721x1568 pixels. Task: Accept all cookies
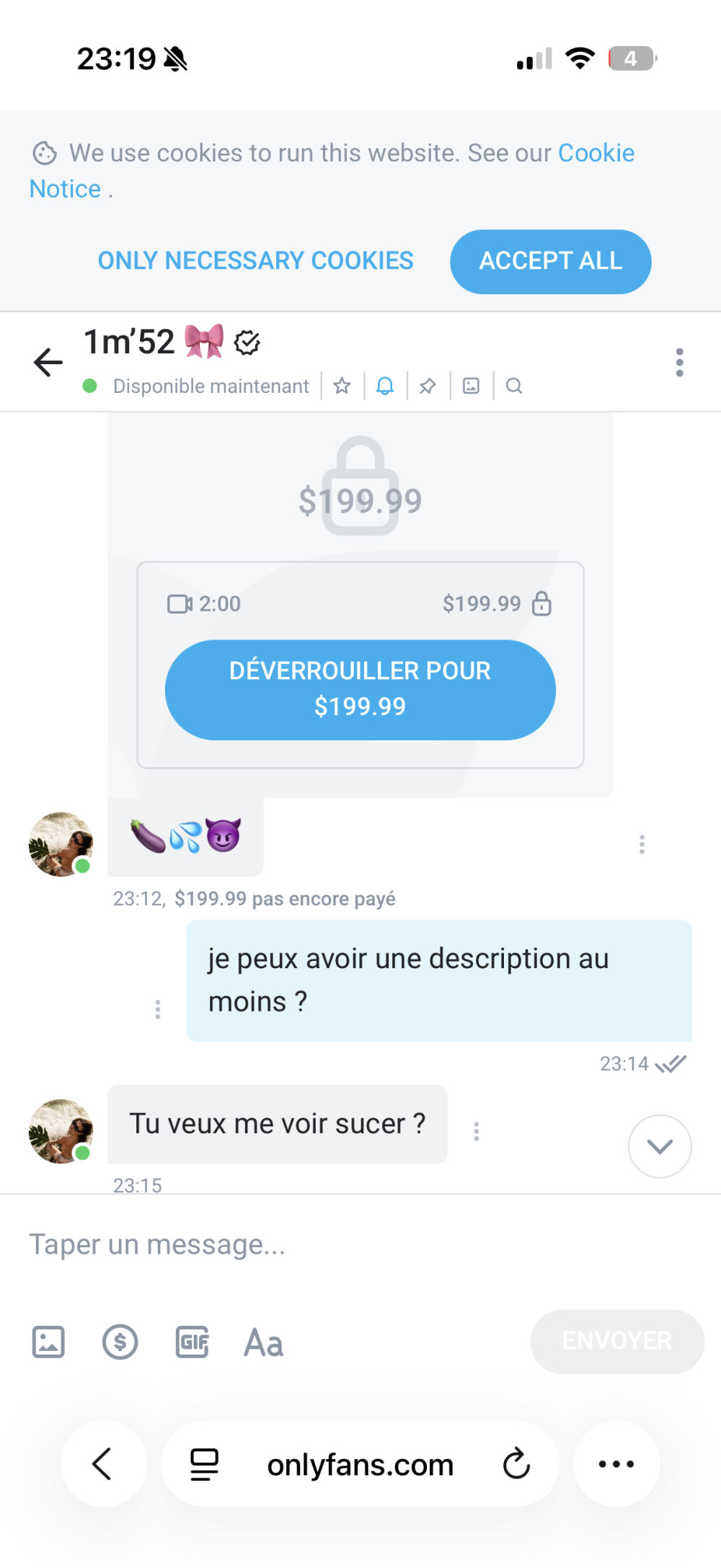tap(550, 261)
